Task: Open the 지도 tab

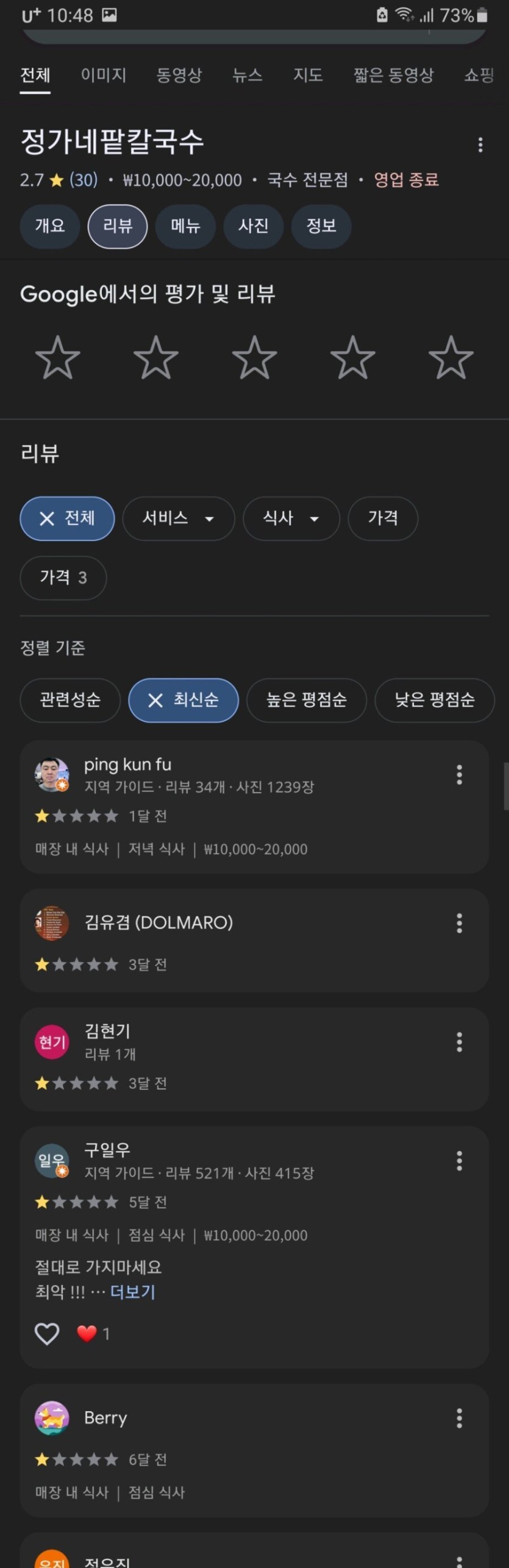Action: [x=308, y=75]
